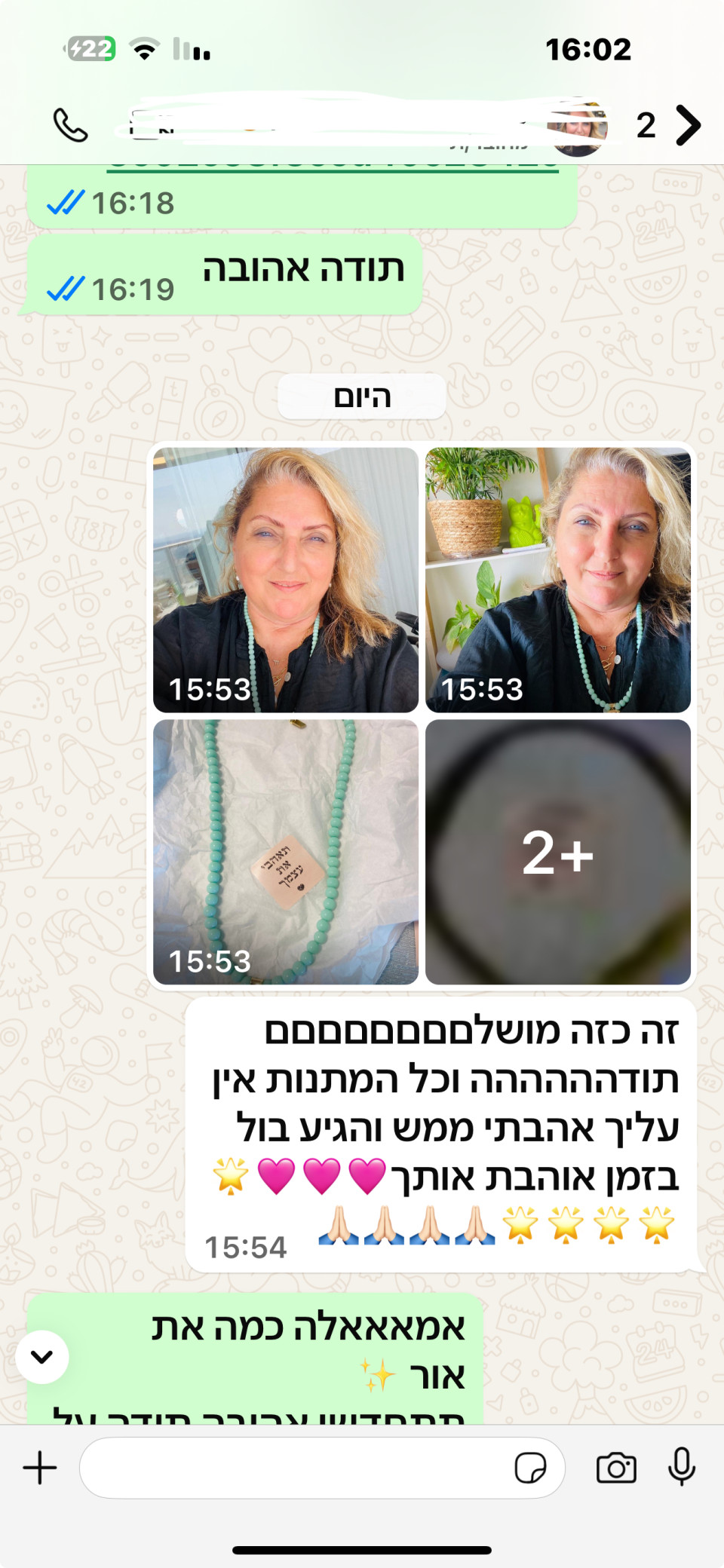Viewport: 724px width, 1568px height.
Task: Start a voice call with this contact
Action: tap(70, 125)
